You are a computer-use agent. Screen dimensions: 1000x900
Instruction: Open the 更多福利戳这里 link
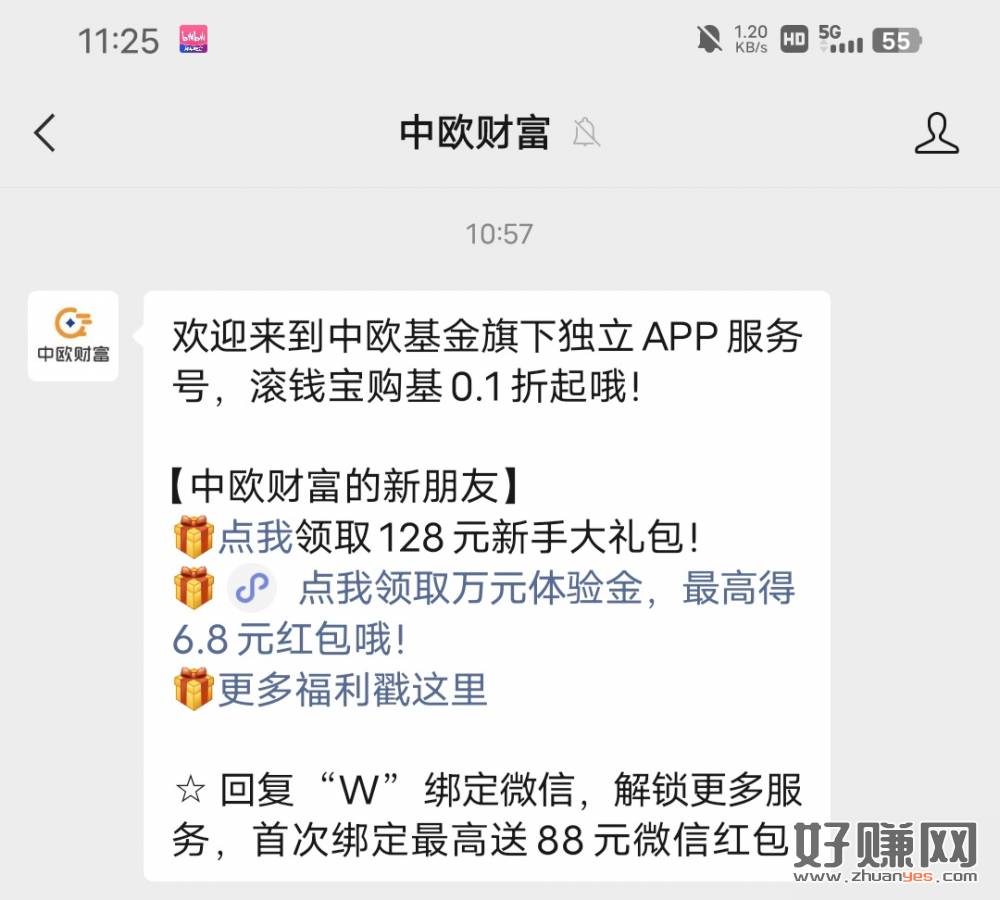pyautogui.click(x=352, y=690)
